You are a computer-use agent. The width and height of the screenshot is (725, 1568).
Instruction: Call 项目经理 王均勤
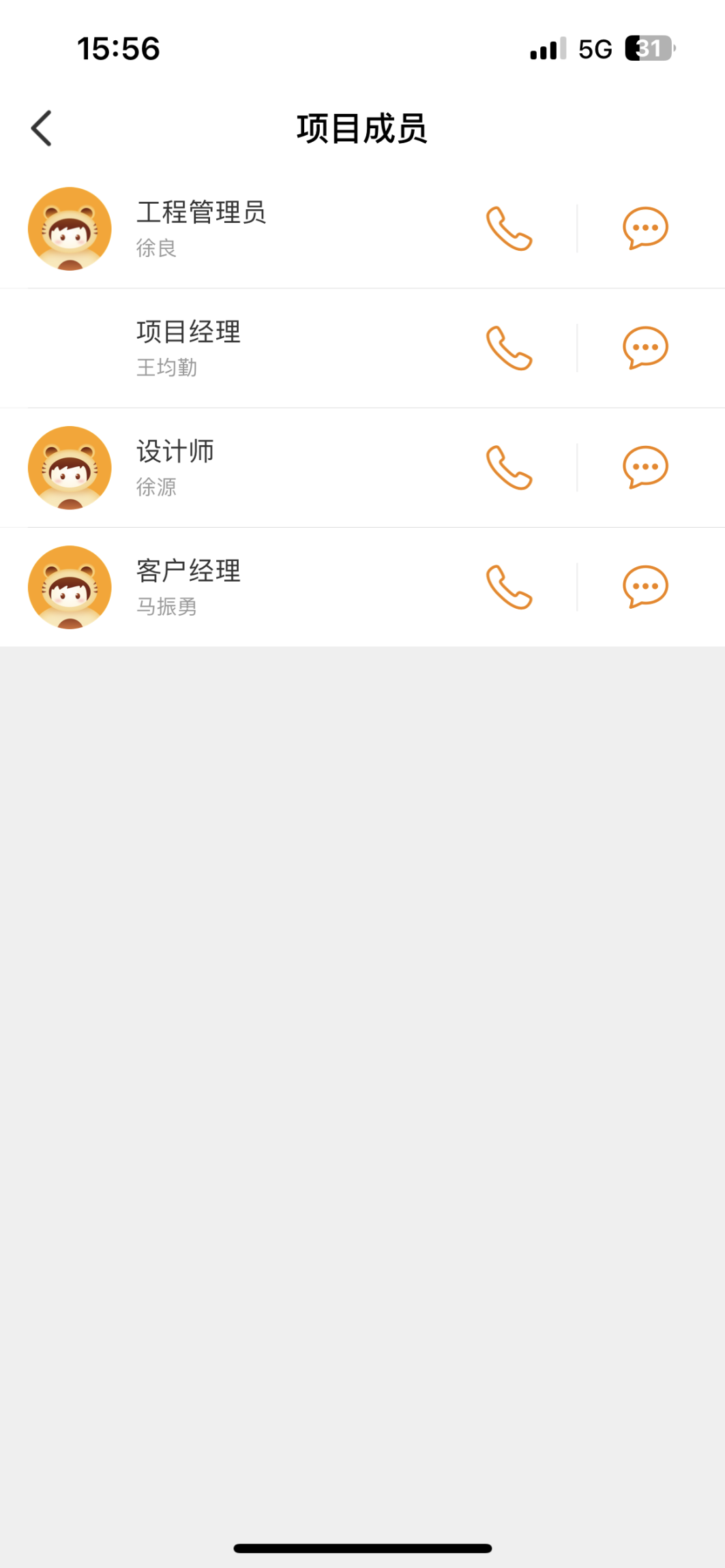coord(509,348)
